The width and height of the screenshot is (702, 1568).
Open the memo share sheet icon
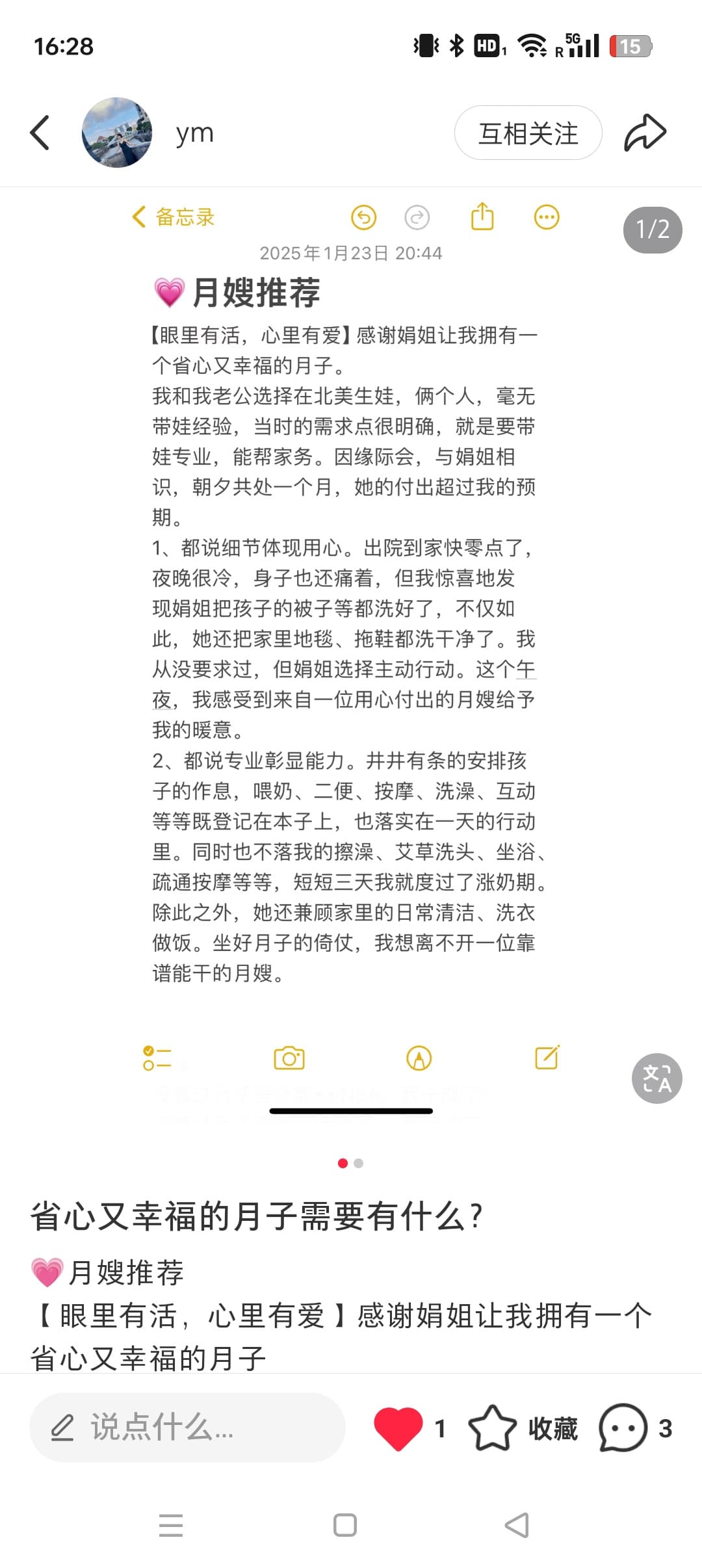482,217
